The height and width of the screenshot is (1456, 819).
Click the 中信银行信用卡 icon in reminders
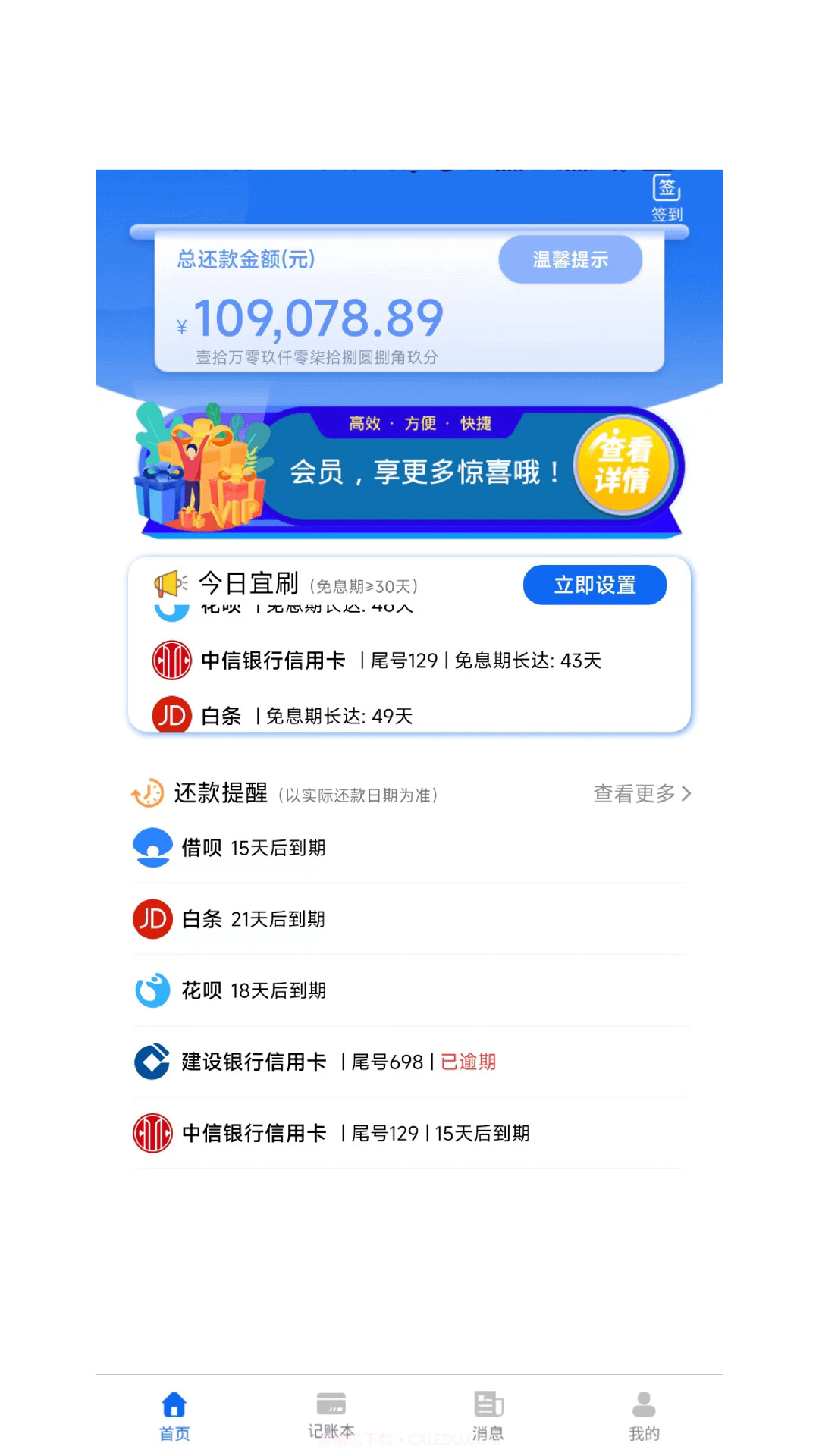coord(152,1133)
